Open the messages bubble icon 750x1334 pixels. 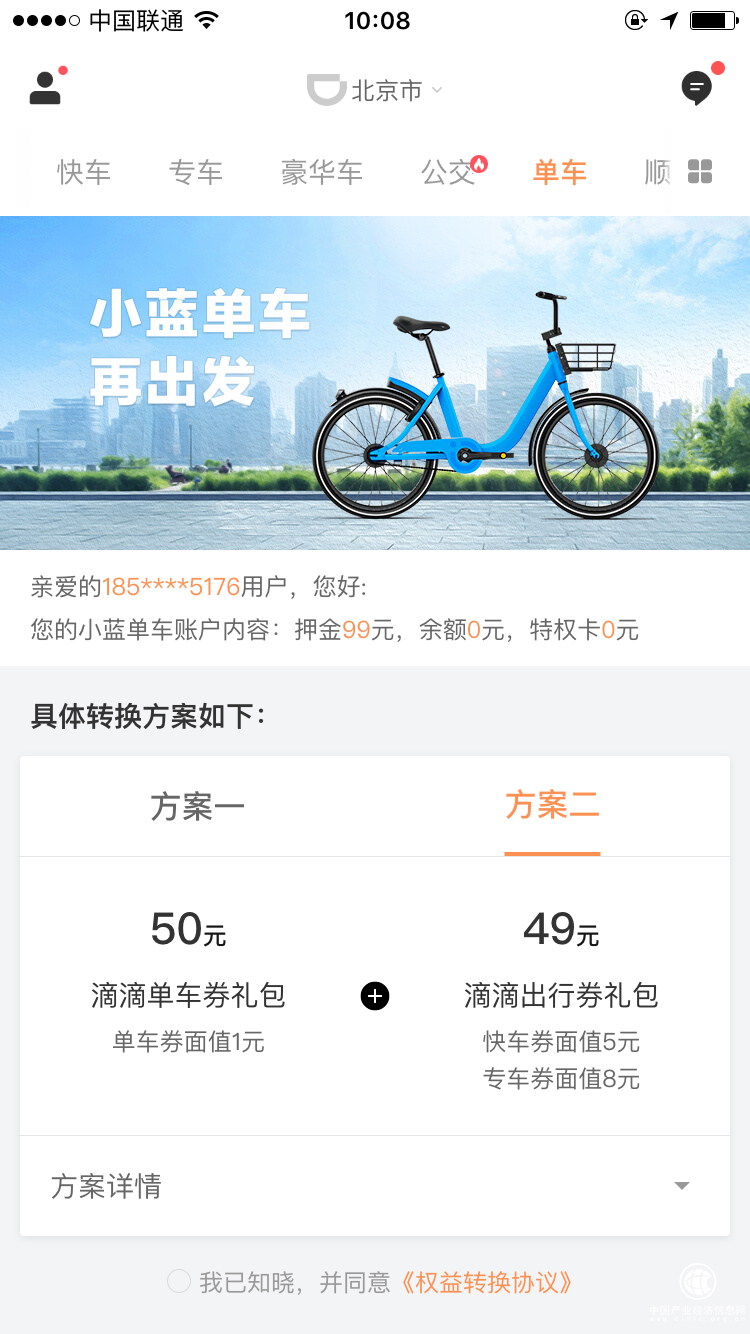(696, 88)
